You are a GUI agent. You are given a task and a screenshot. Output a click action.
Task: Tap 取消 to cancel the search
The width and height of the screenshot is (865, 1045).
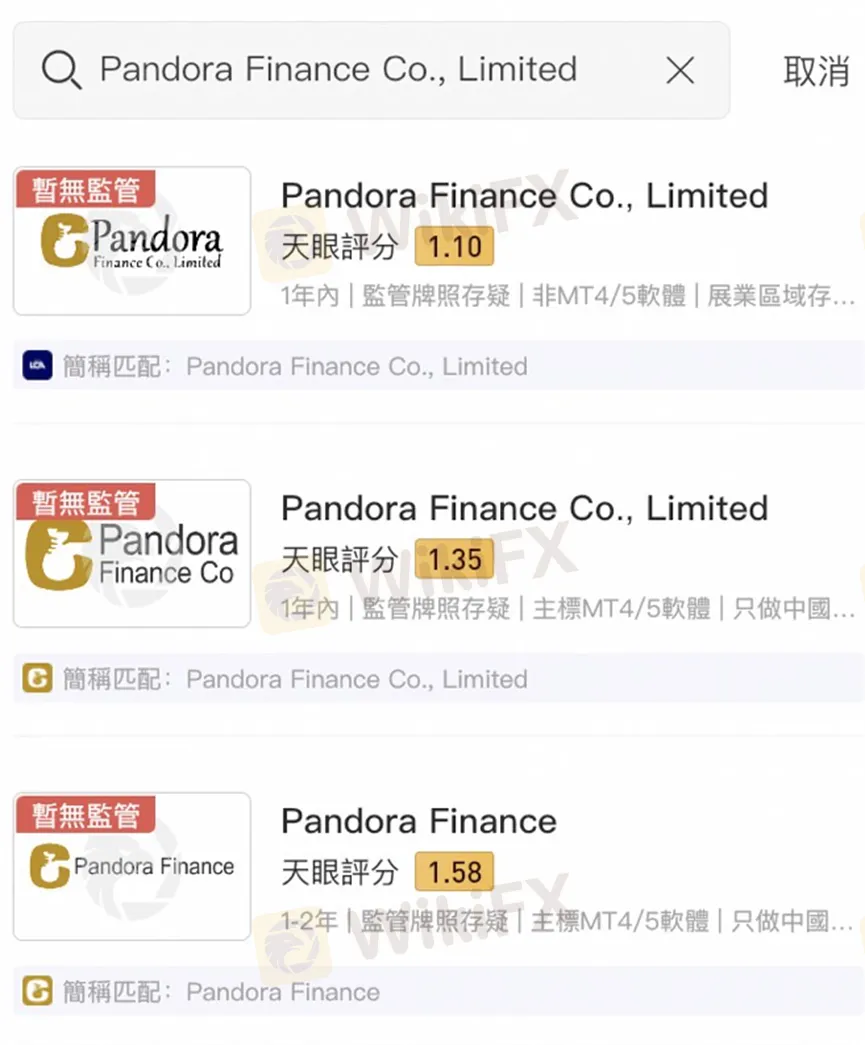(815, 71)
